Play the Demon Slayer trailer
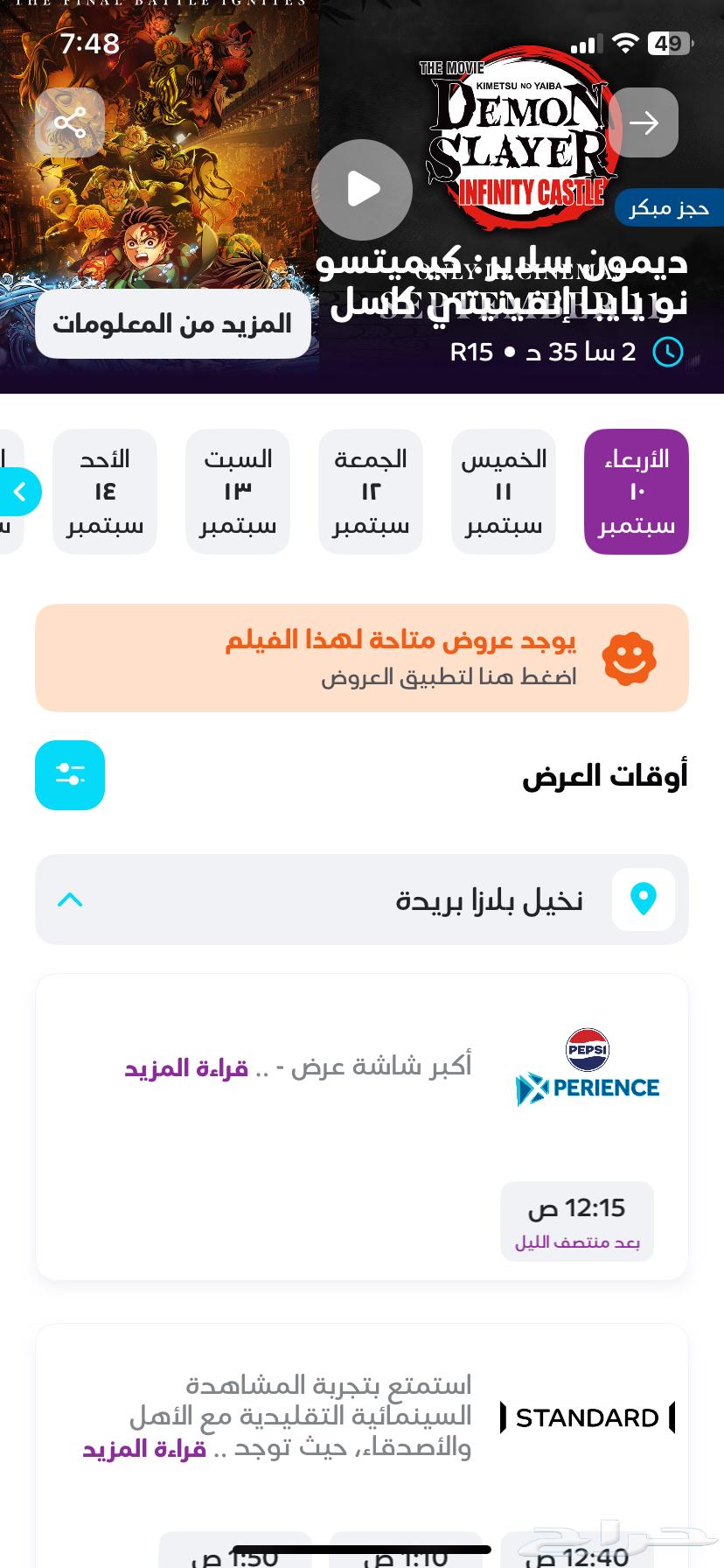The width and height of the screenshot is (724, 1568). 362,189
